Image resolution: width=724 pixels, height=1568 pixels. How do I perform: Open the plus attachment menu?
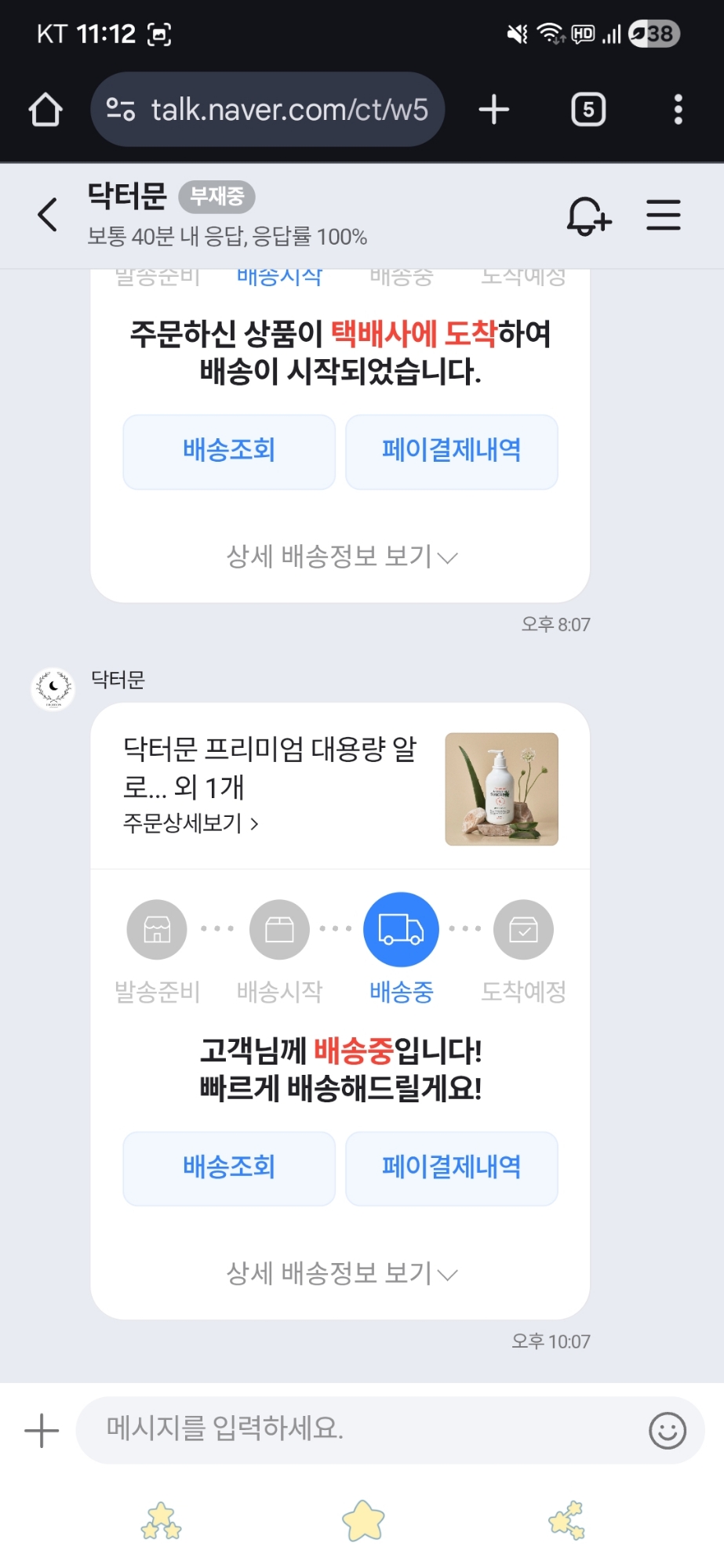(42, 1430)
